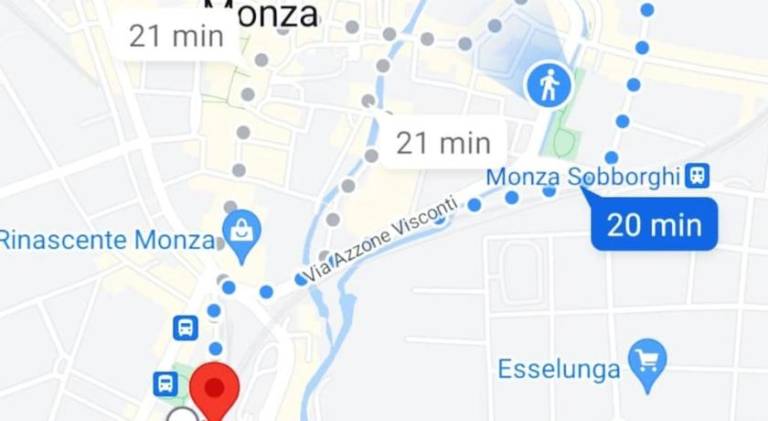768x421 pixels.
Task: Tap the blue walking figure icon
Action: (x=548, y=84)
